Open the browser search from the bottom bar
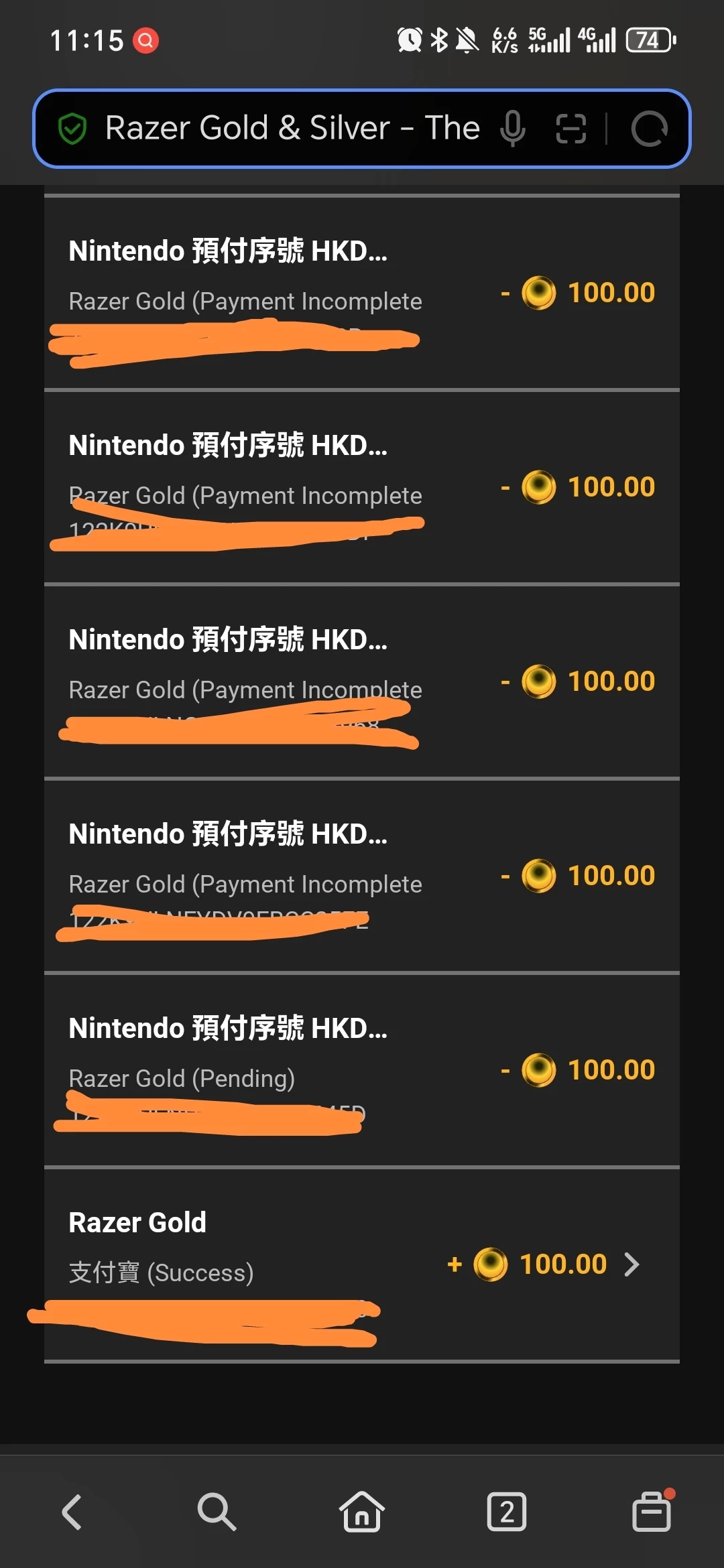Viewport: 724px width, 1568px height. pos(217,1512)
